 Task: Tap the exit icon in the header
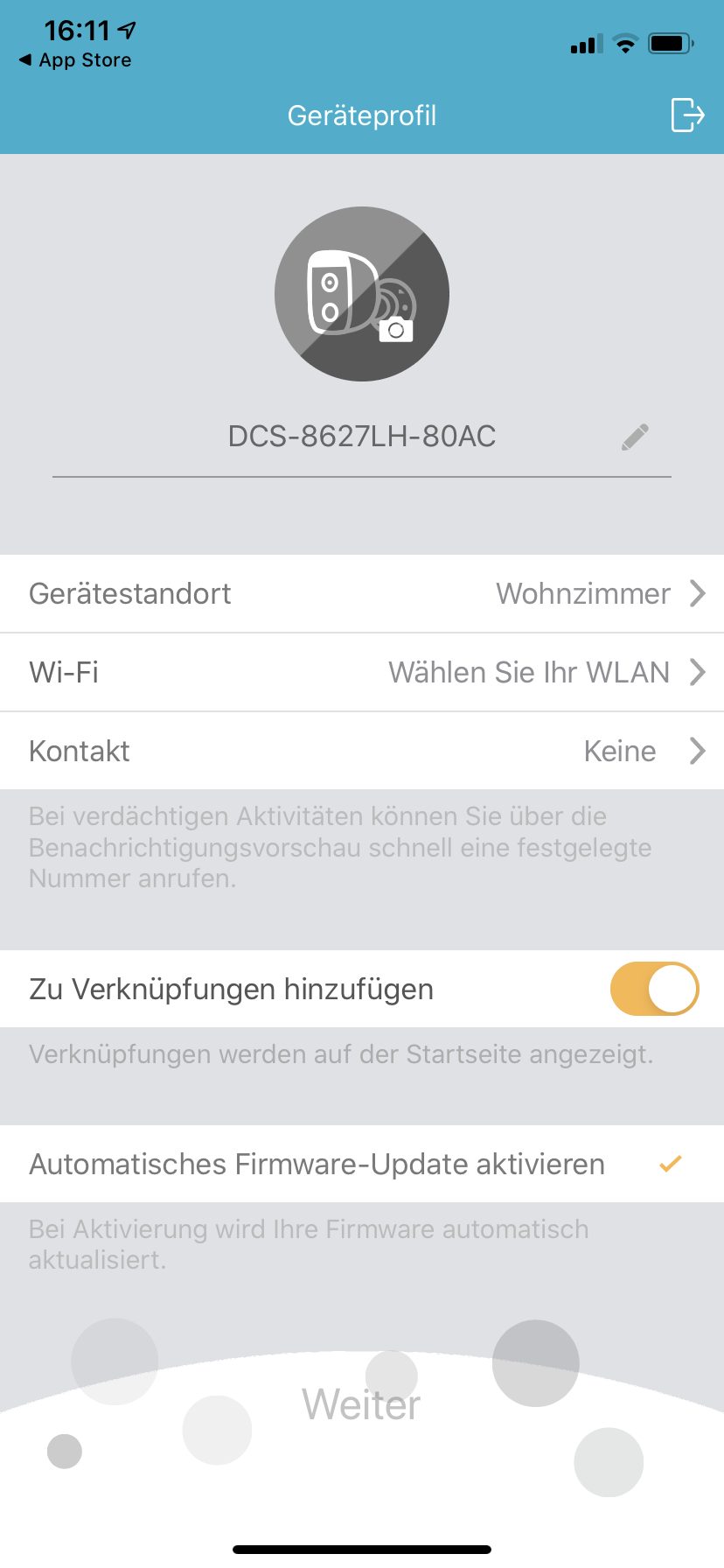click(687, 115)
